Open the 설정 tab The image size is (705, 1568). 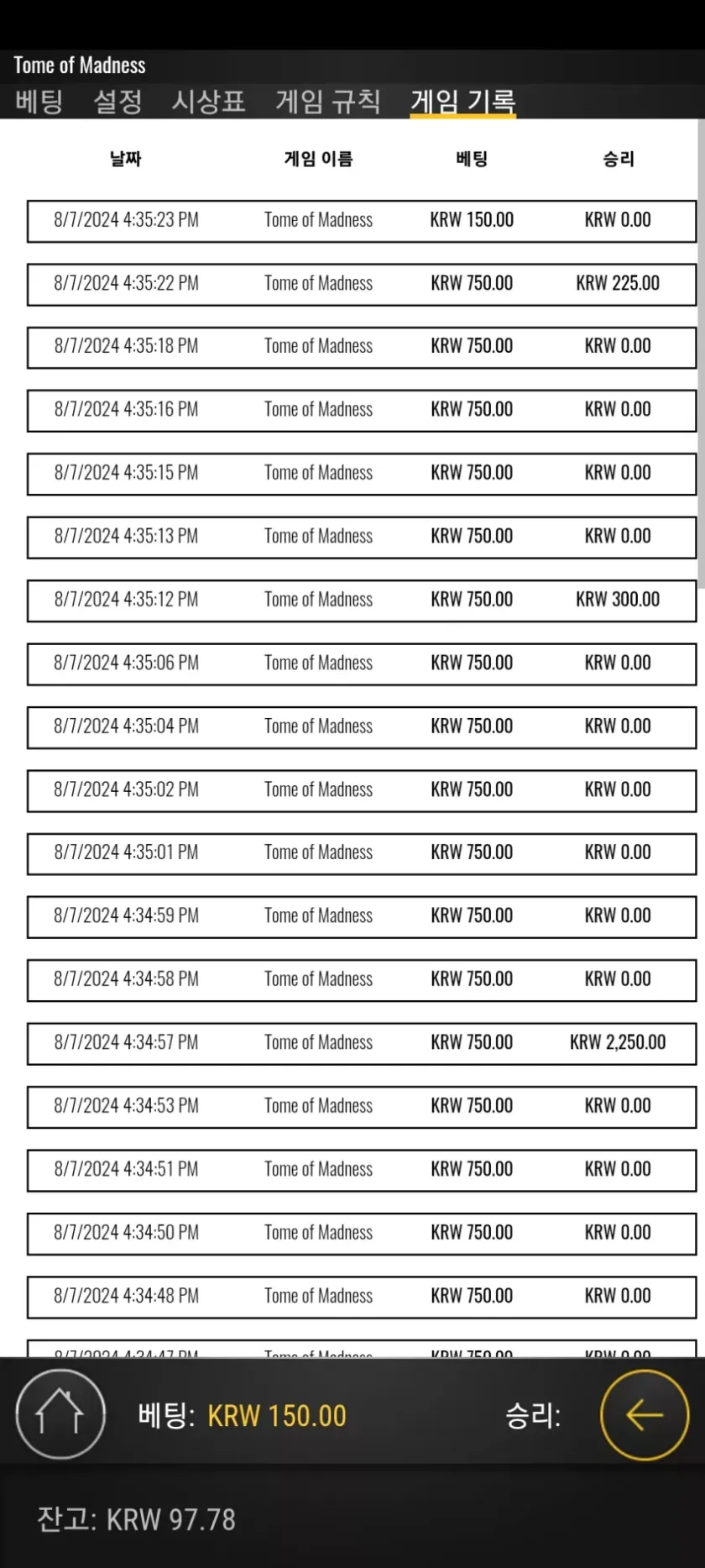pos(117,102)
